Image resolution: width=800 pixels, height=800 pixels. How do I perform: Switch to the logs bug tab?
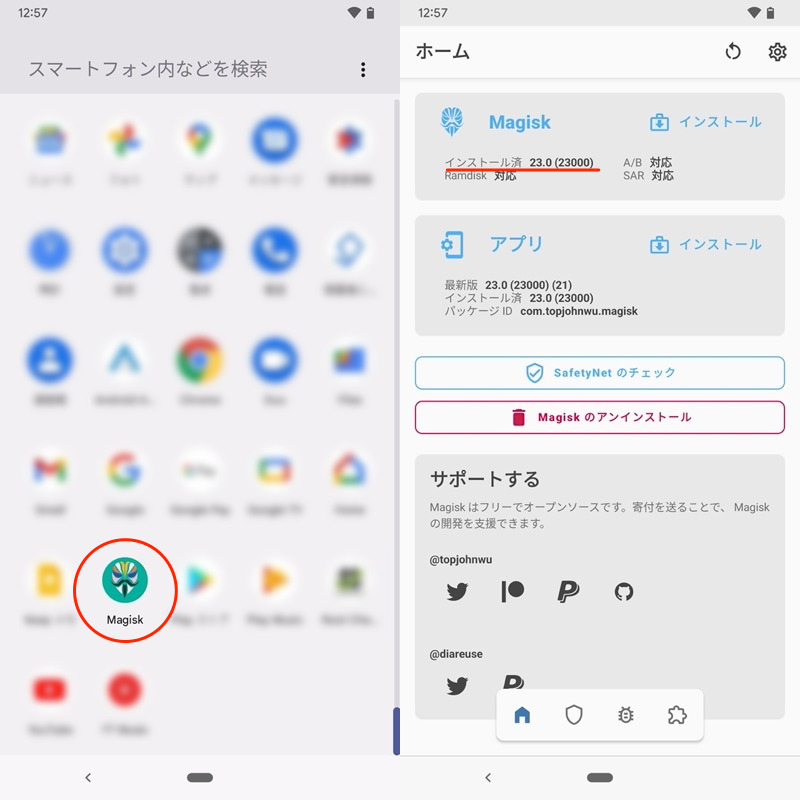coord(626,715)
